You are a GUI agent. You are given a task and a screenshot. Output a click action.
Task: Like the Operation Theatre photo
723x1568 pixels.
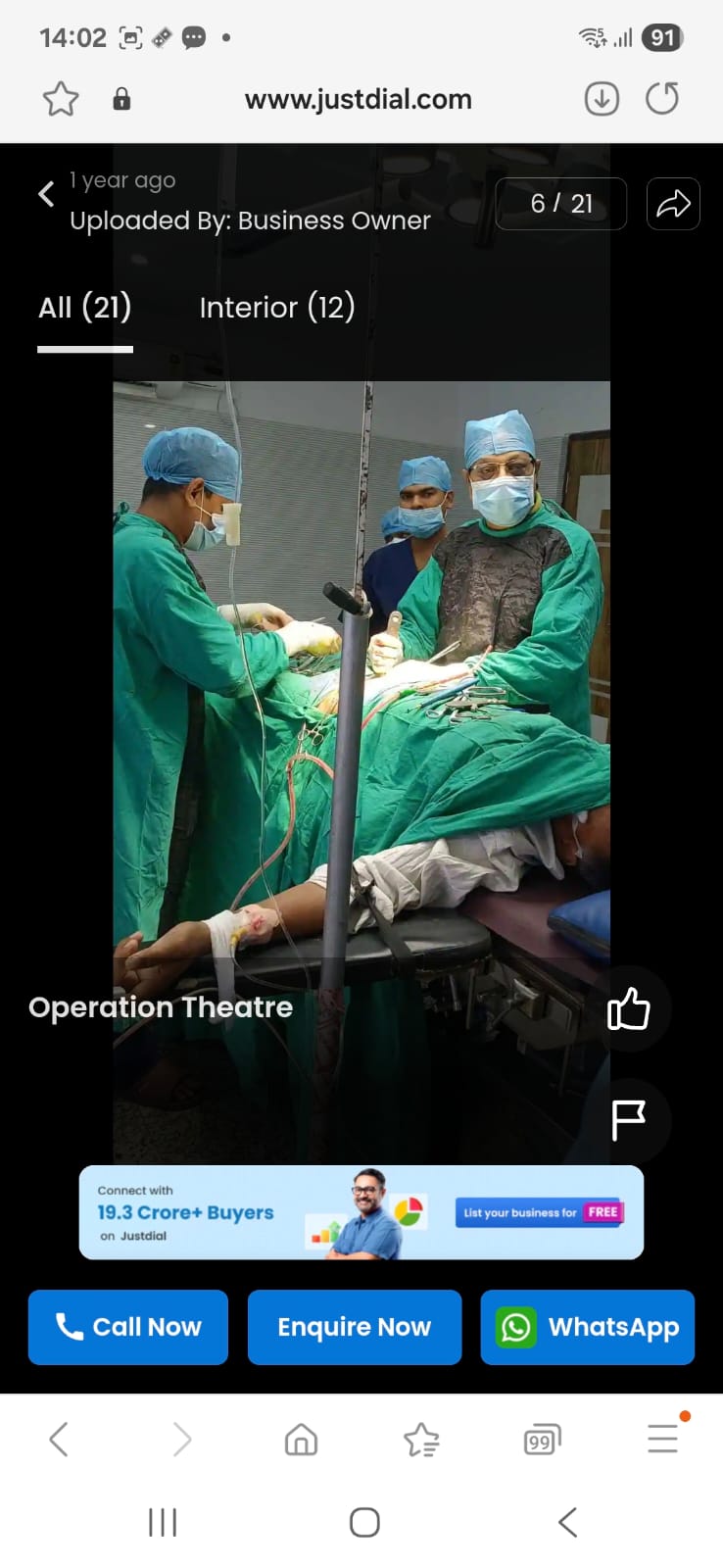click(628, 1009)
